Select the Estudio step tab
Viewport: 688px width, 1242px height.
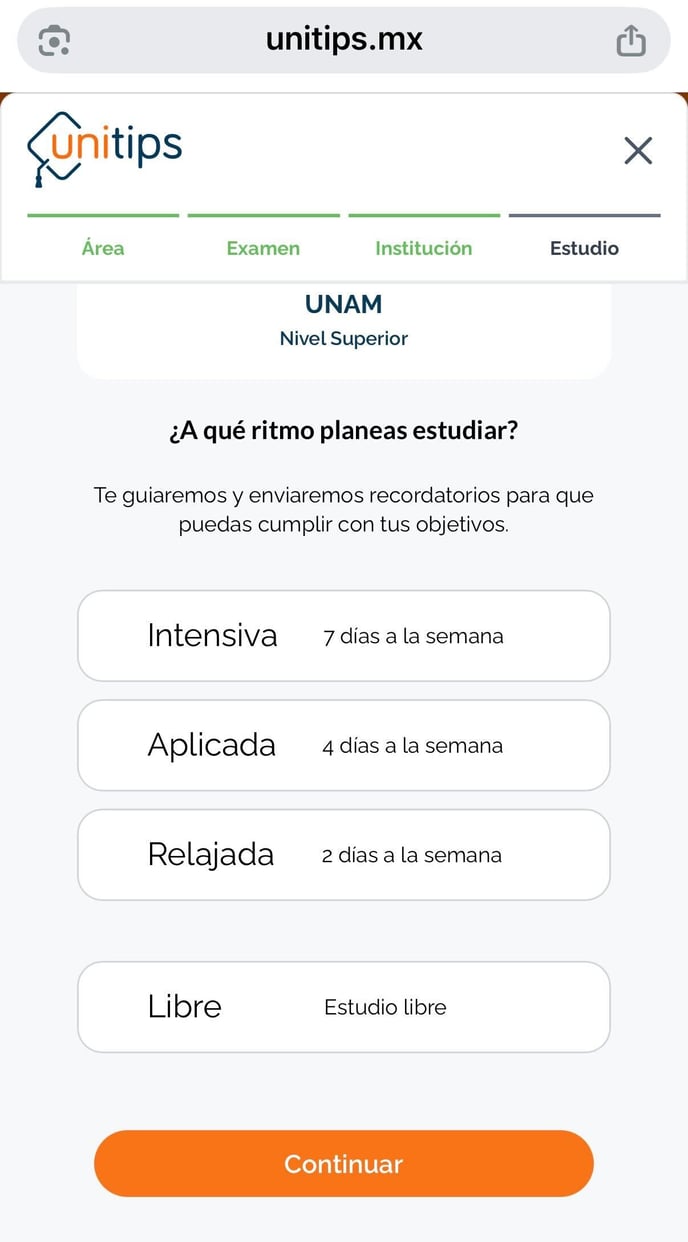(584, 247)
